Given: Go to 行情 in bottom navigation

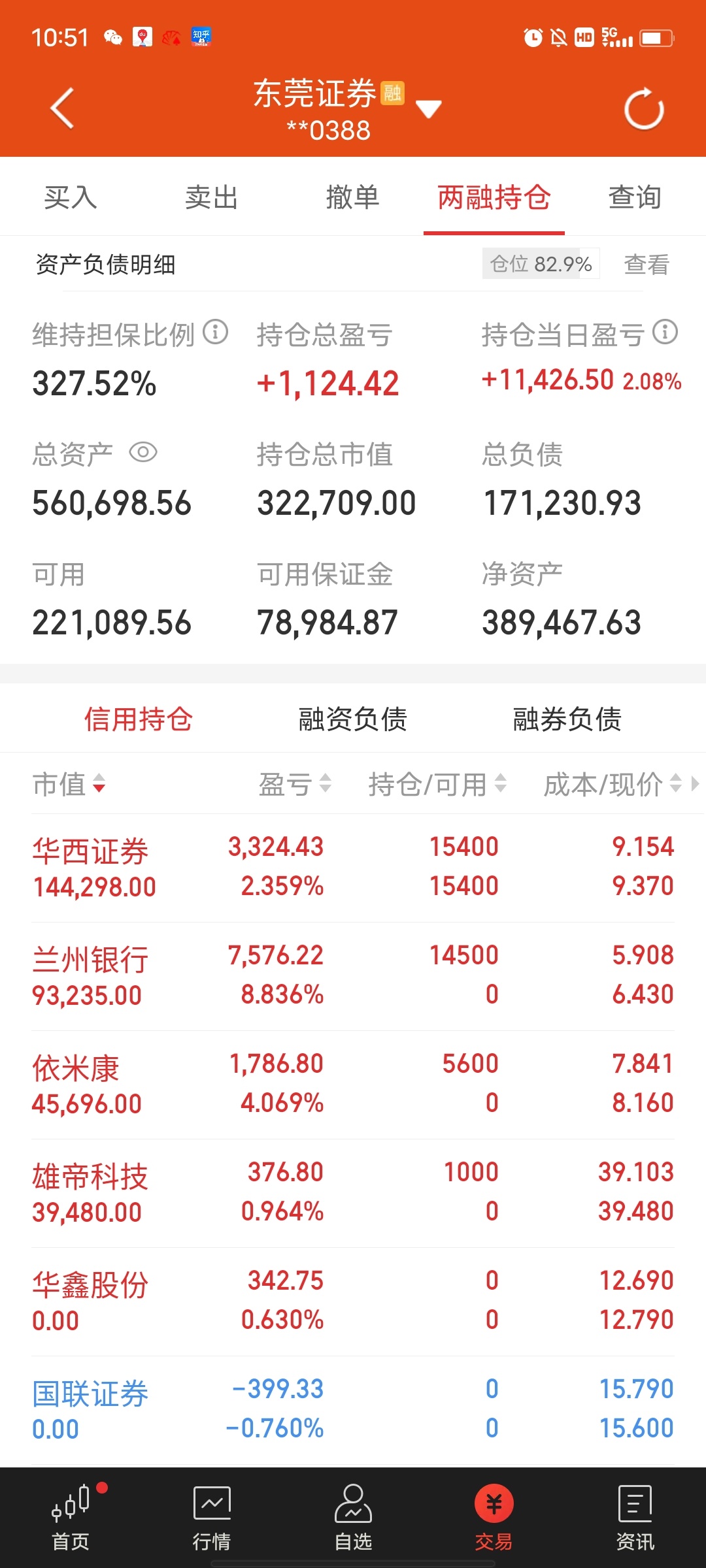Looking at the screenshot, I should tap(212, 1517).
